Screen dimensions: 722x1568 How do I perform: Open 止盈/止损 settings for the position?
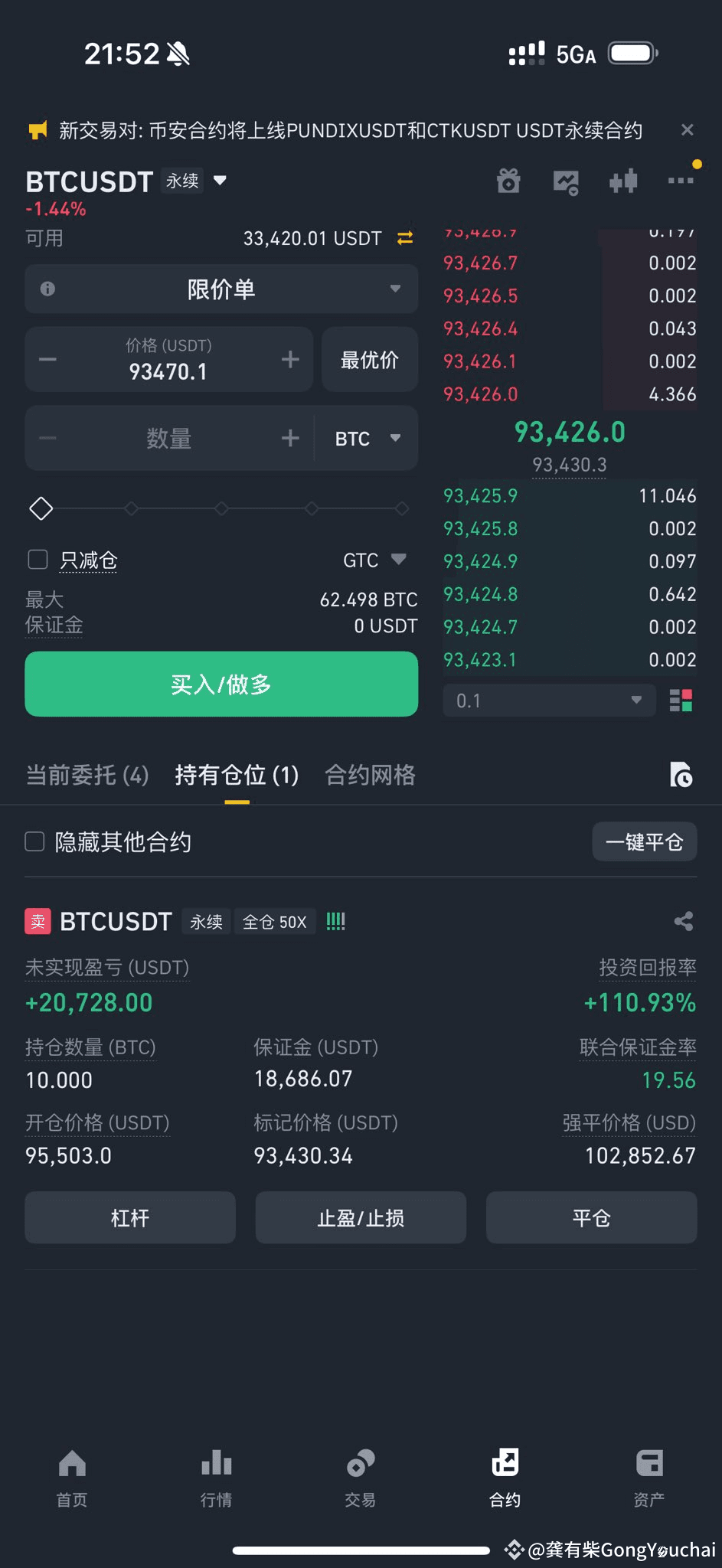tap(361, 1217)
